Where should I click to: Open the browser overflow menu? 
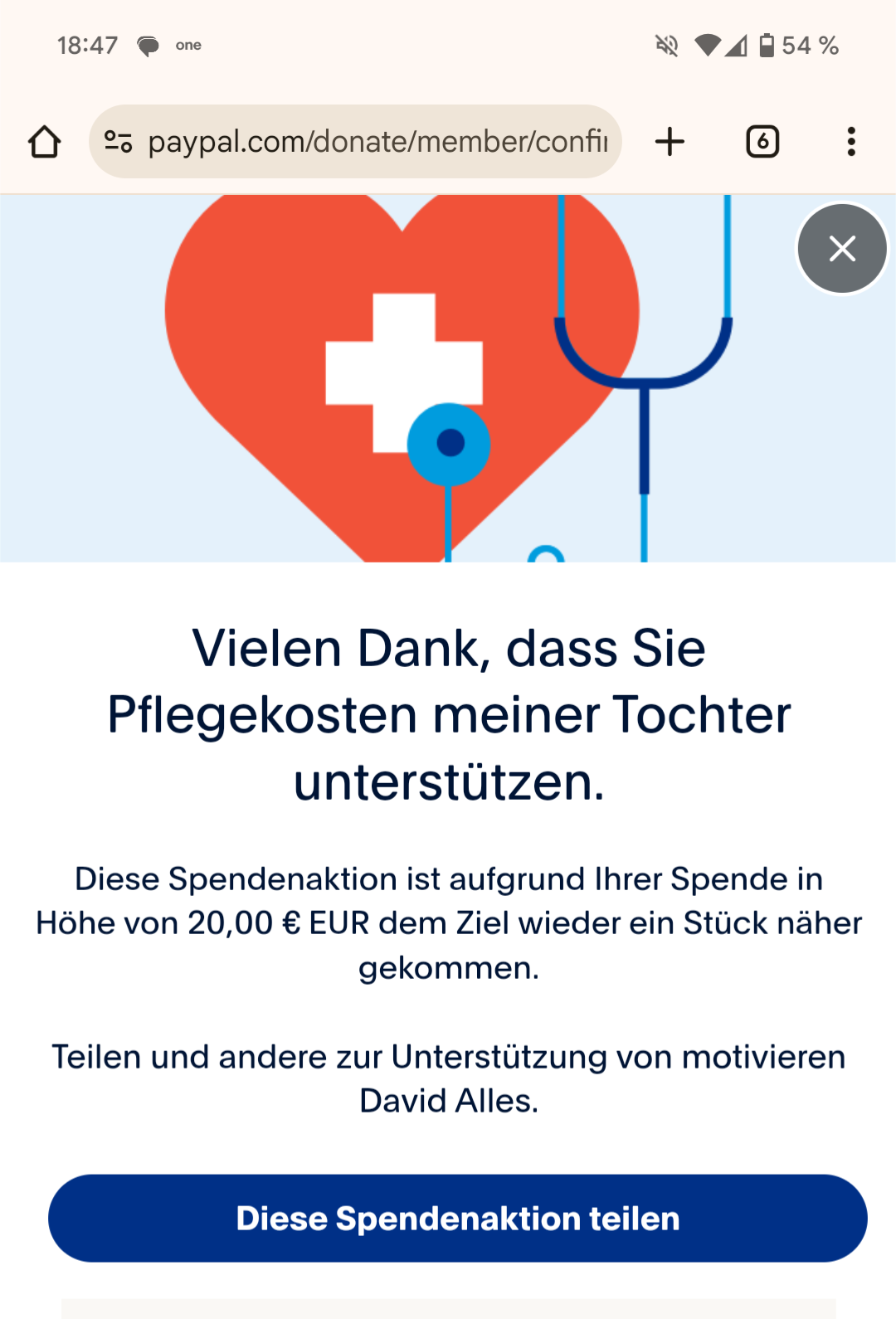(850, 142)
